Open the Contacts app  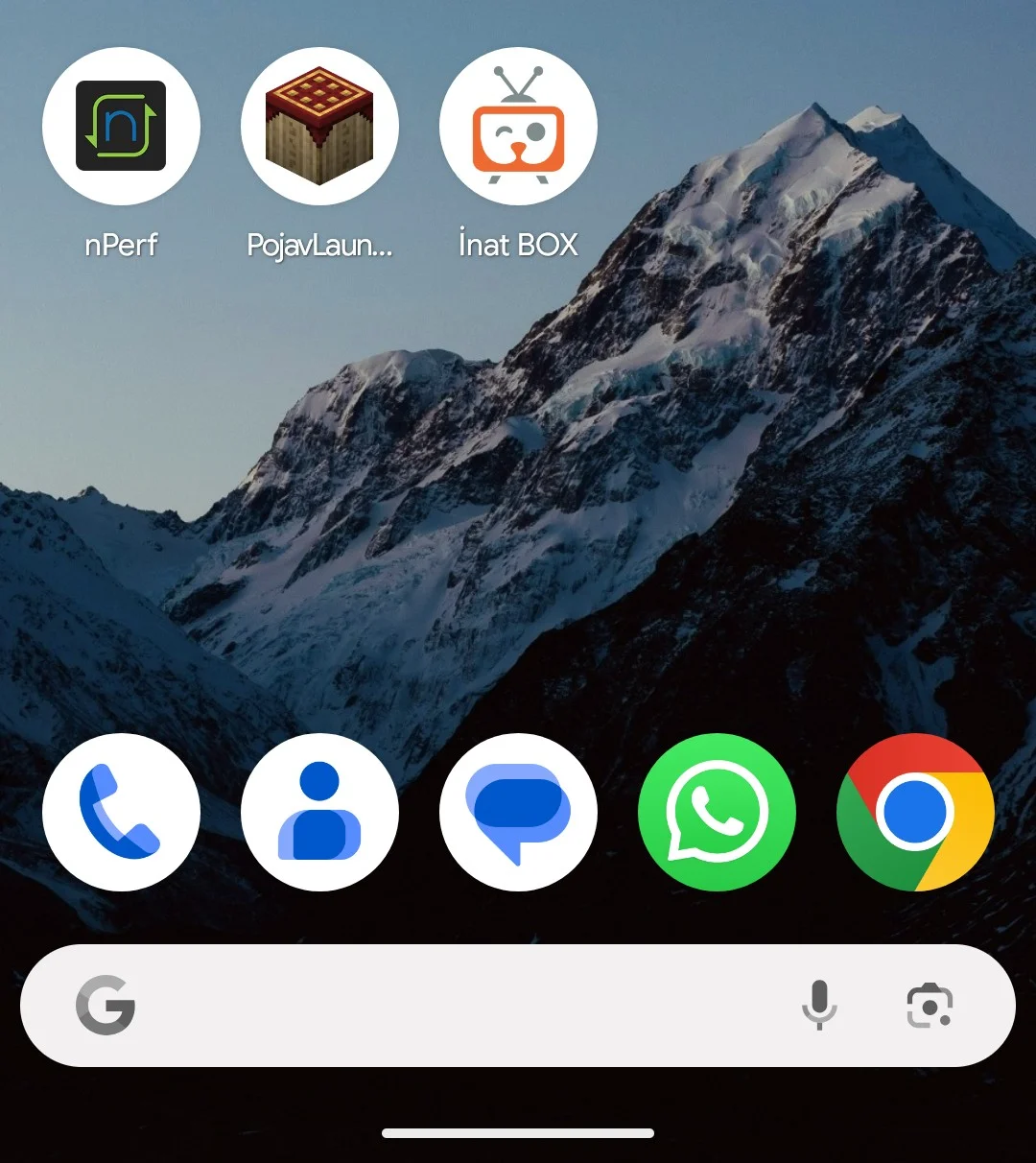319,812
